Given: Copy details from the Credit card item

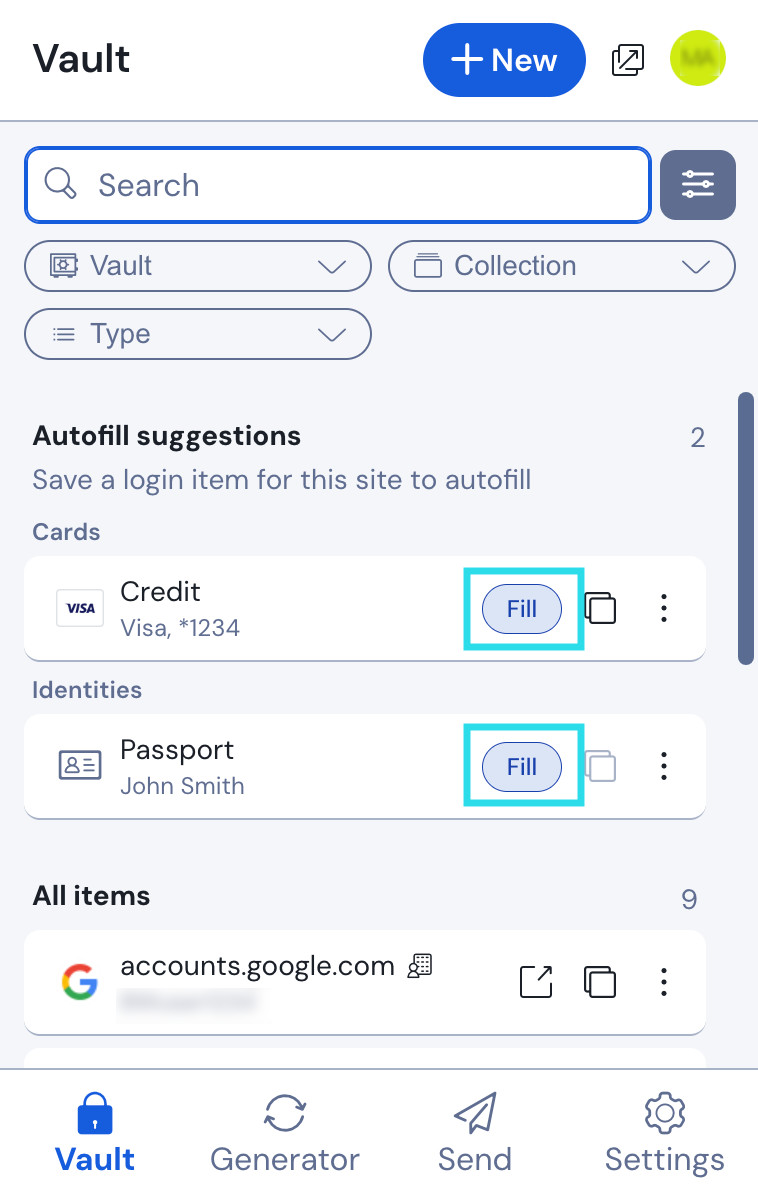Looking at the screenshot, I should (599, 609).
